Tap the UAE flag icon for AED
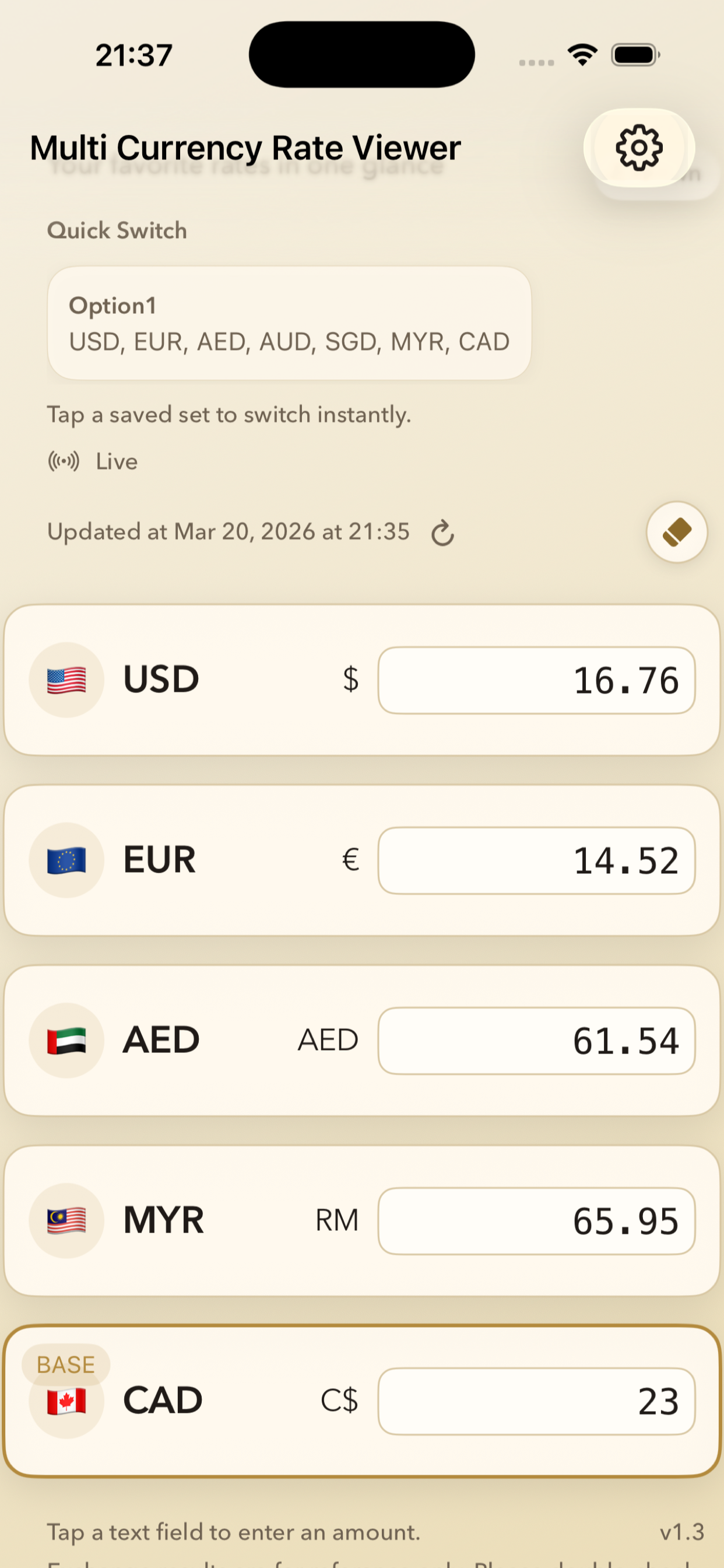This screenshot has width=724, height=1568. point(67,1039)
